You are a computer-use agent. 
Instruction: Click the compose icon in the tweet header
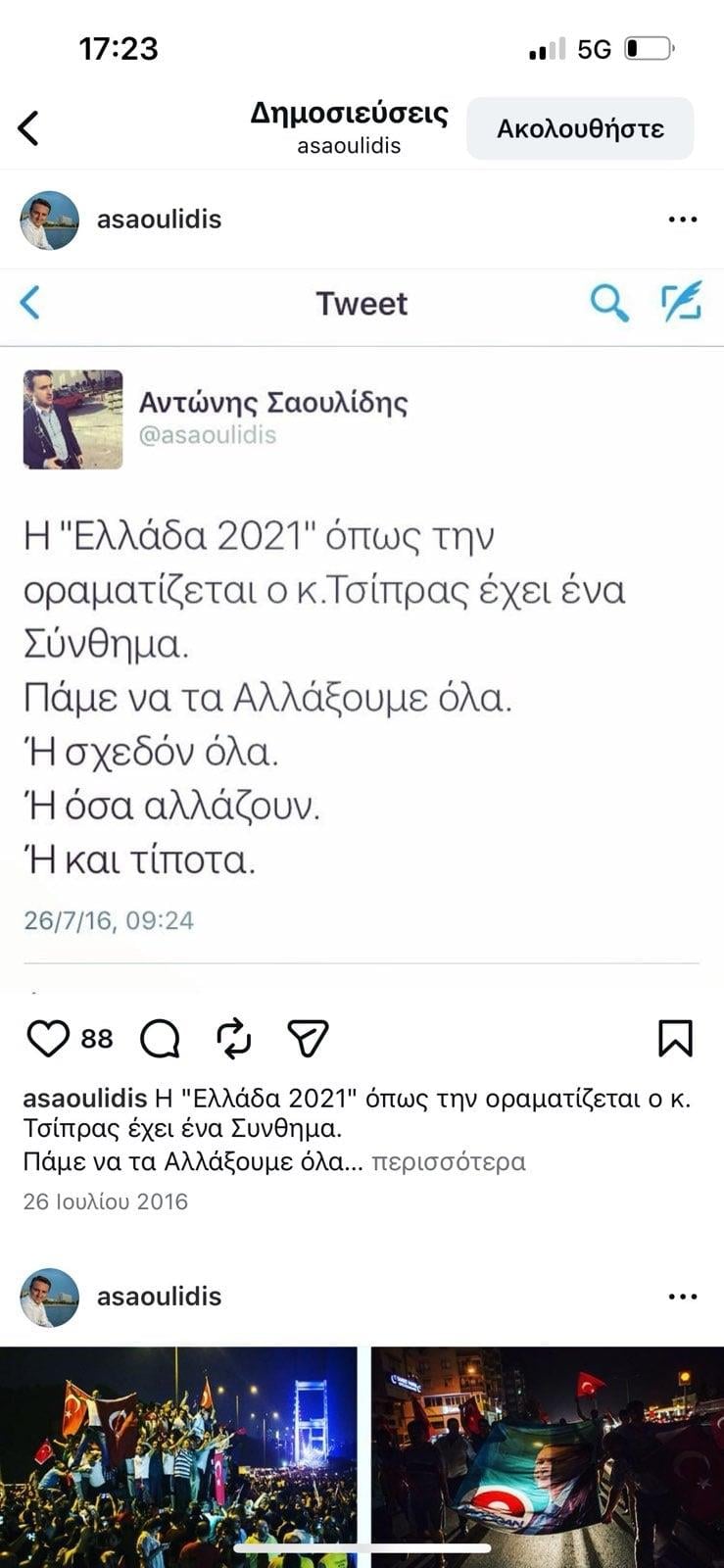point(681,304)
